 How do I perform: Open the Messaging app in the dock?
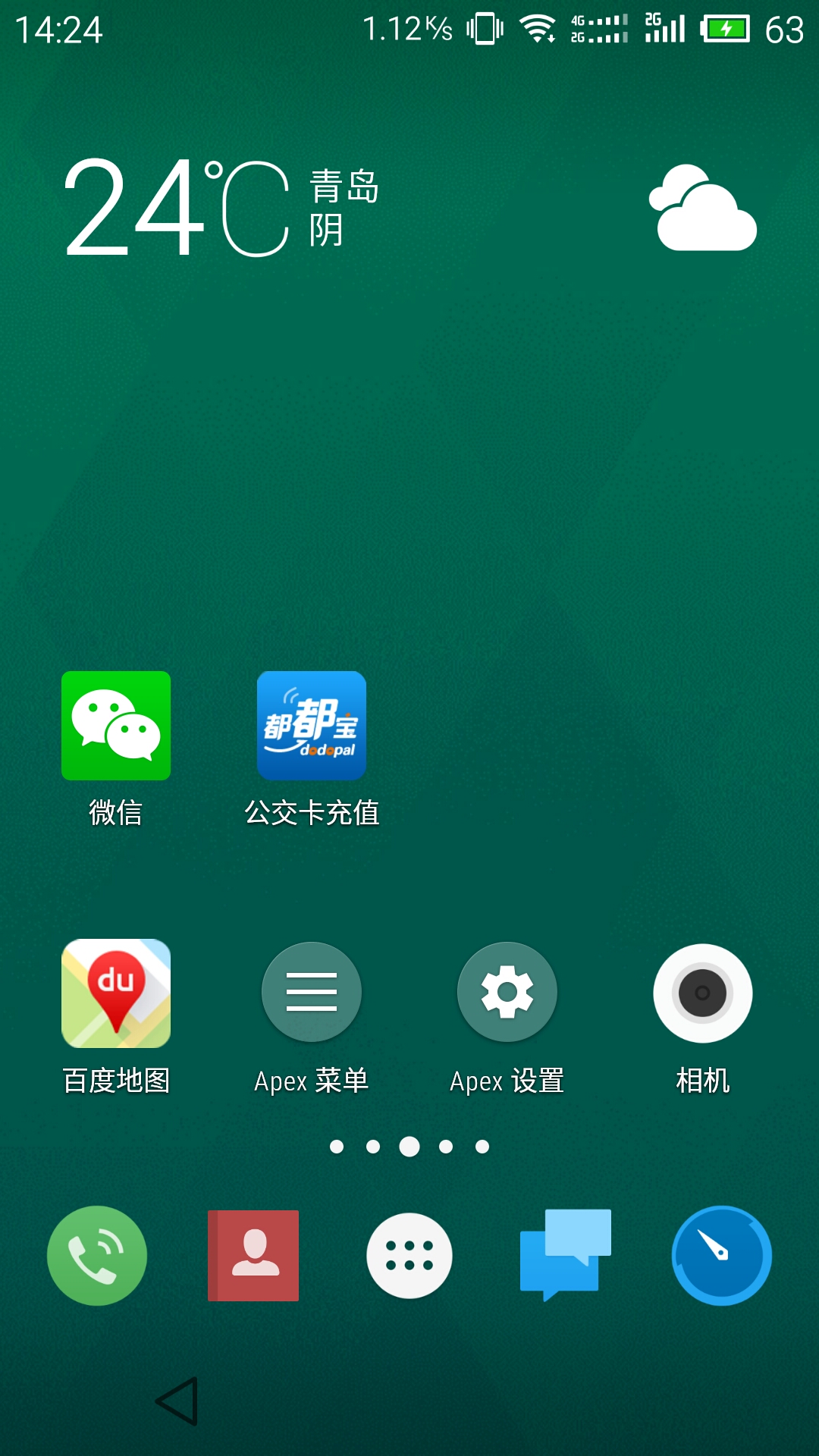click(x=565, y=1255)
